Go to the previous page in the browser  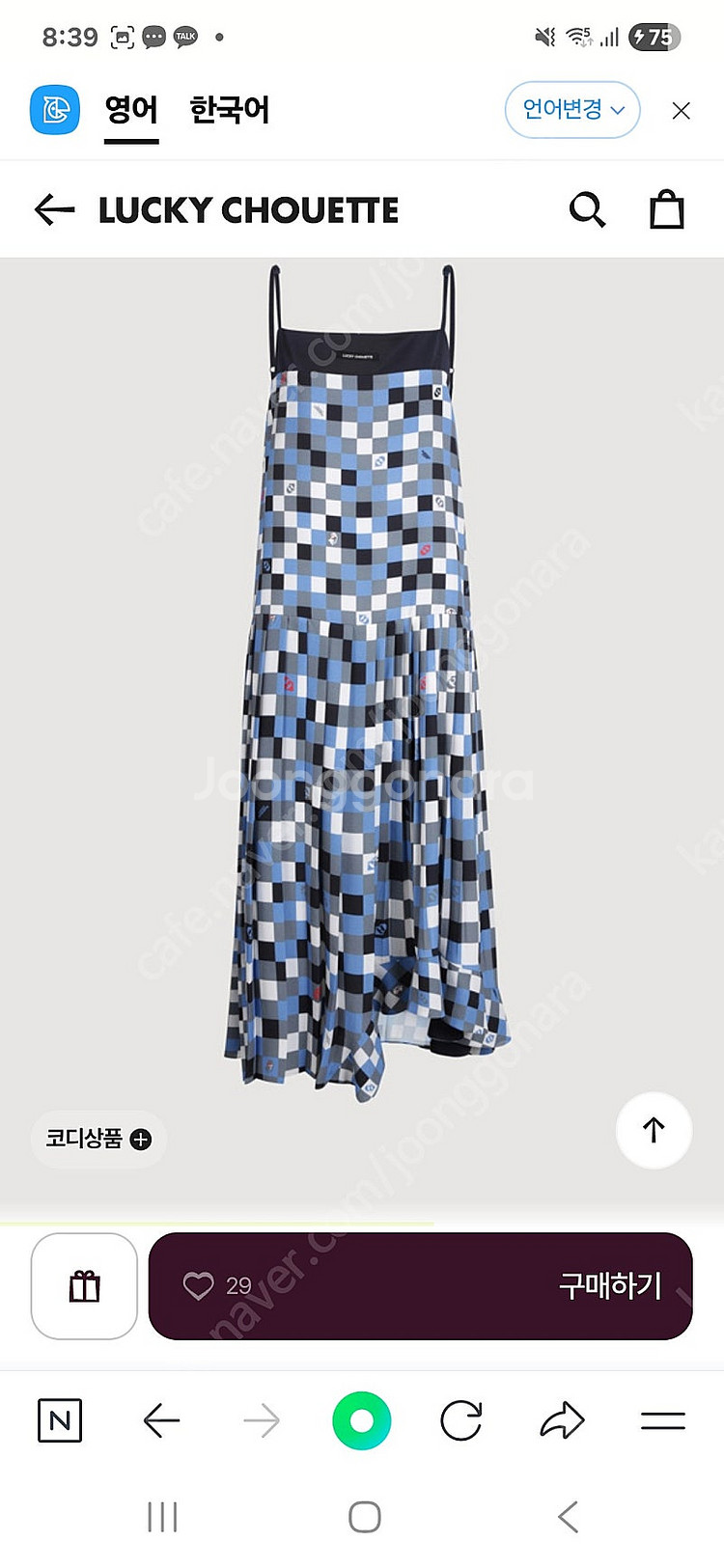point(161,1420)
